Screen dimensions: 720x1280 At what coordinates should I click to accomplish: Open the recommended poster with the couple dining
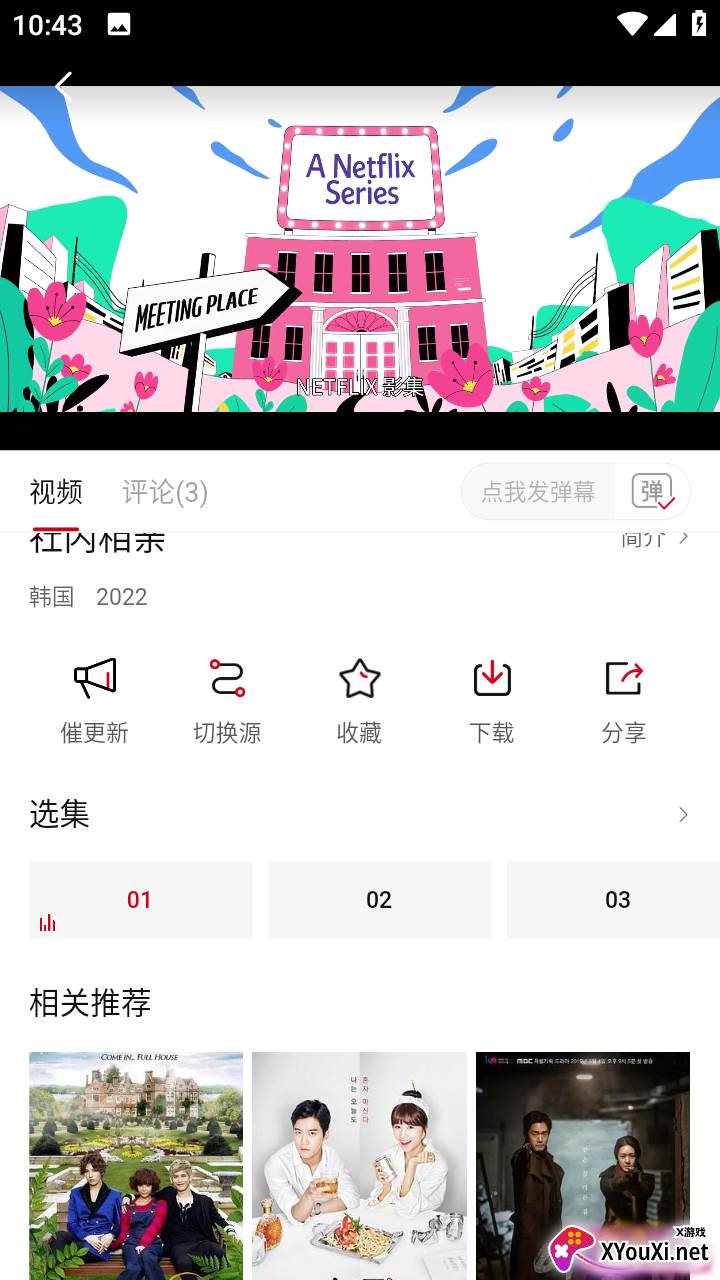(359, 1166)
